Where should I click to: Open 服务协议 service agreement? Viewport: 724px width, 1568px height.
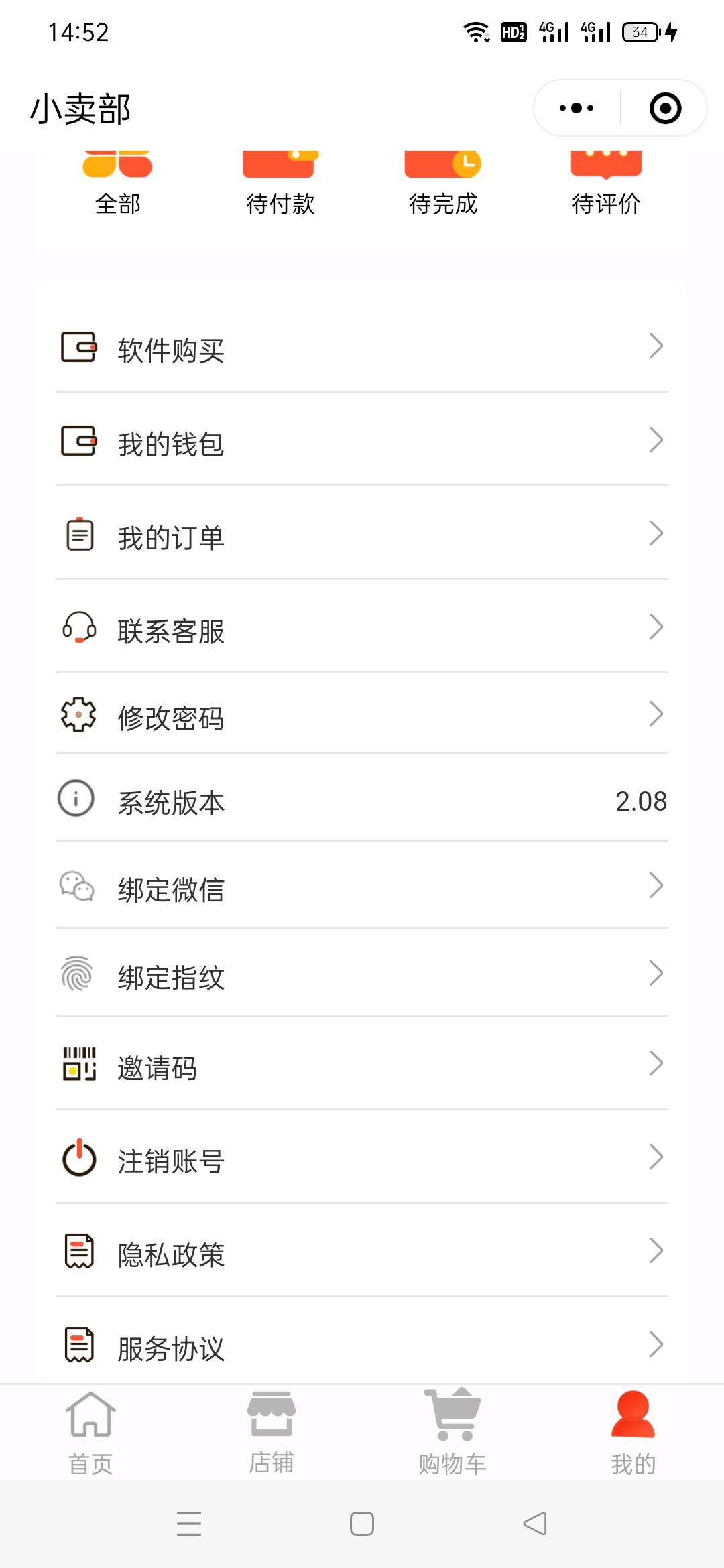(x=362, y=1344)
